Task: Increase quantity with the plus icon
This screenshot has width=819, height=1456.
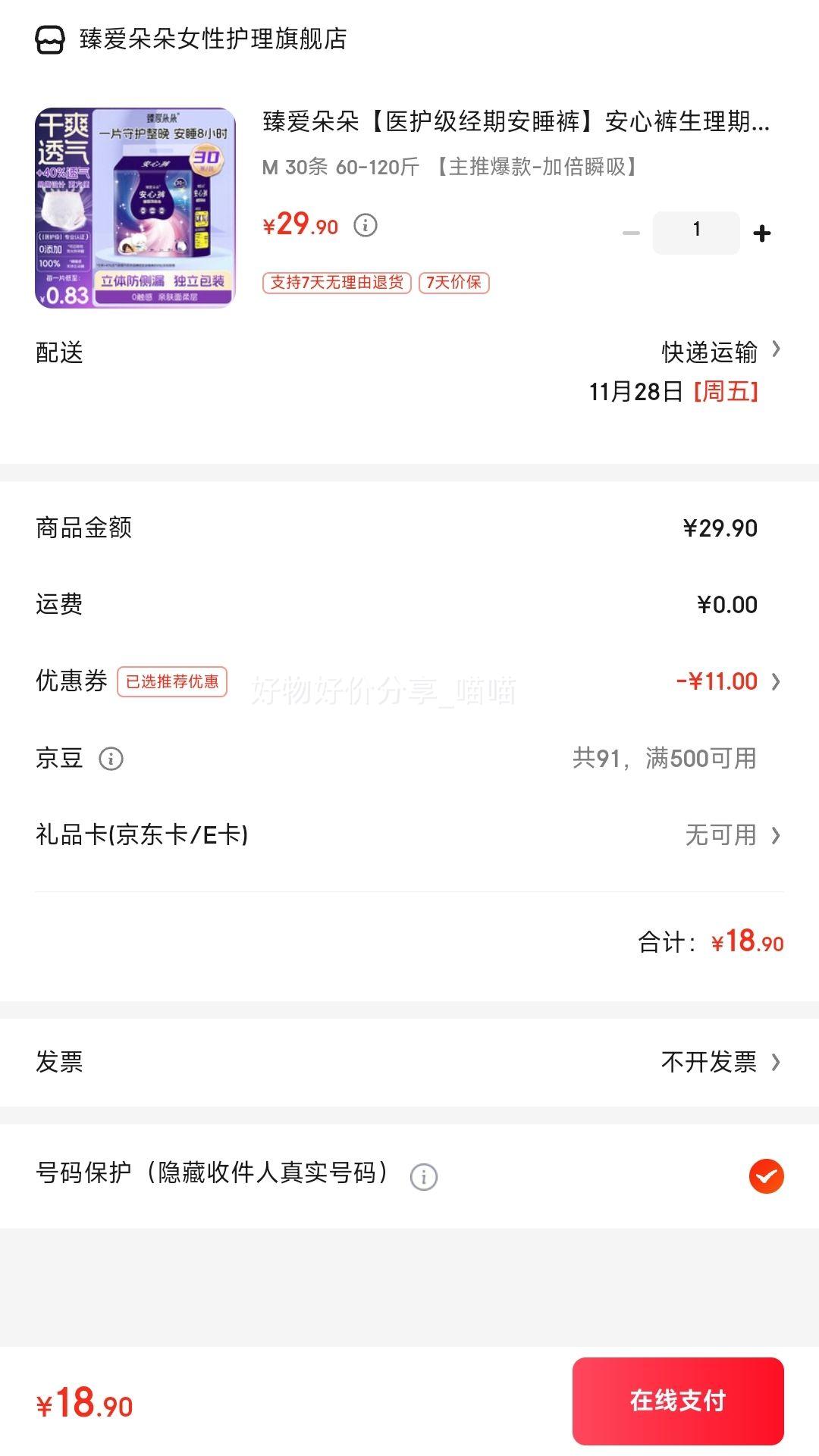Action: [x=761, y=232]
